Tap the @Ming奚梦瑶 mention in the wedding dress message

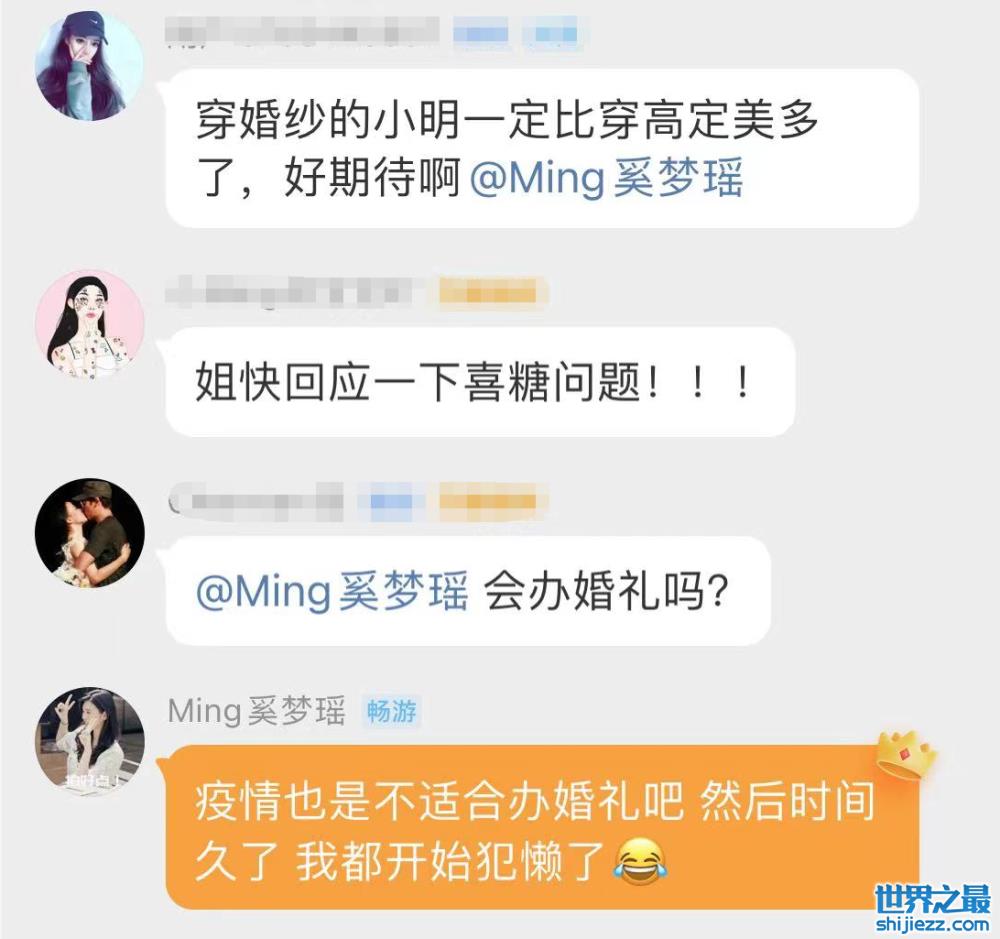(x=606, y=181)
